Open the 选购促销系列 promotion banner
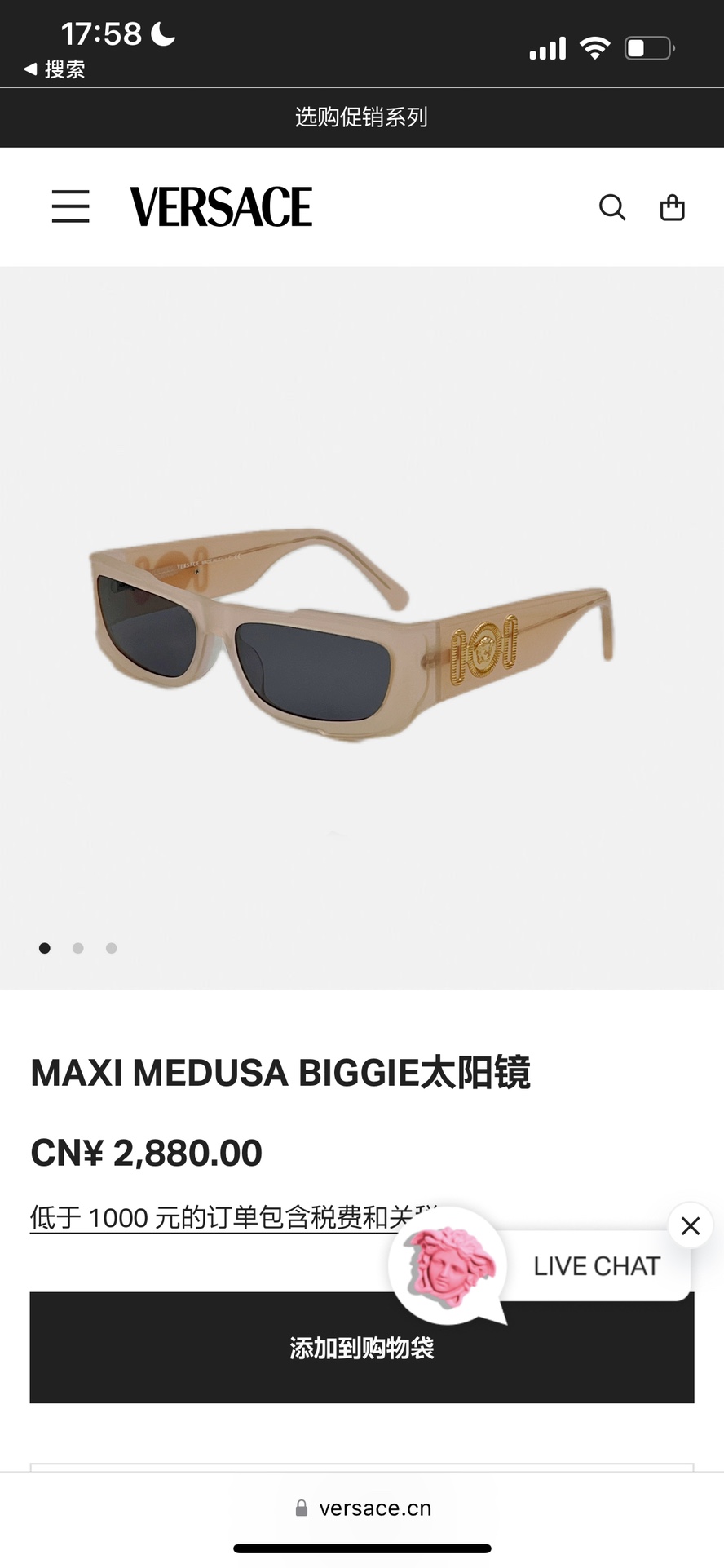 click(x=361, y=117)
